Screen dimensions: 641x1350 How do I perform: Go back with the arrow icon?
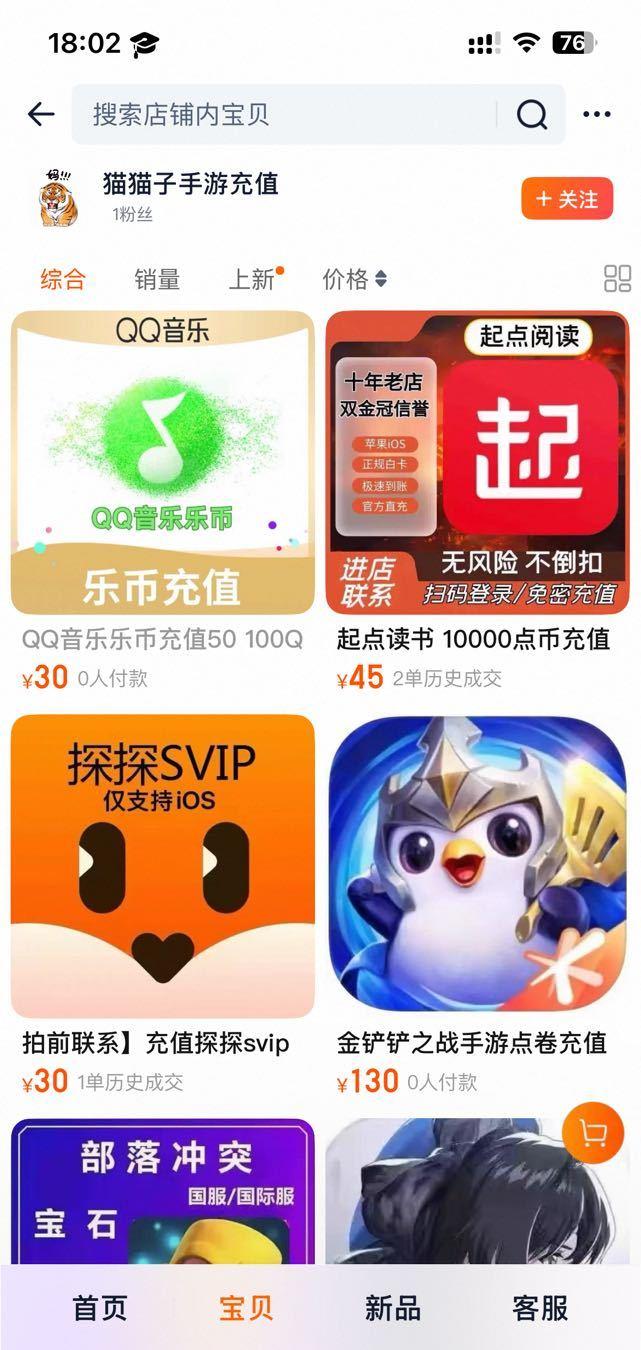[x=41, y=114]
